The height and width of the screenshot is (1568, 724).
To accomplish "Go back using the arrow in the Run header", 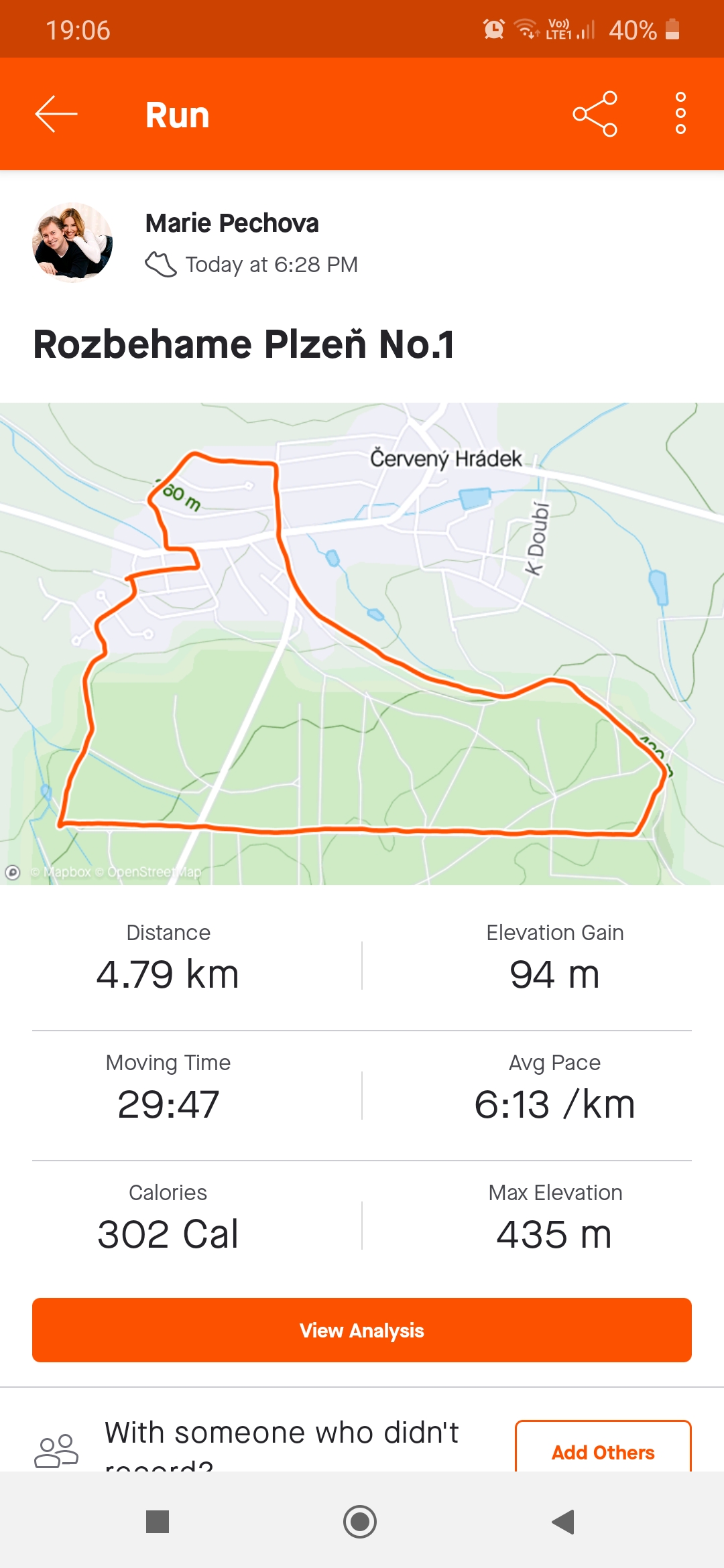I will tap(56, 114).
